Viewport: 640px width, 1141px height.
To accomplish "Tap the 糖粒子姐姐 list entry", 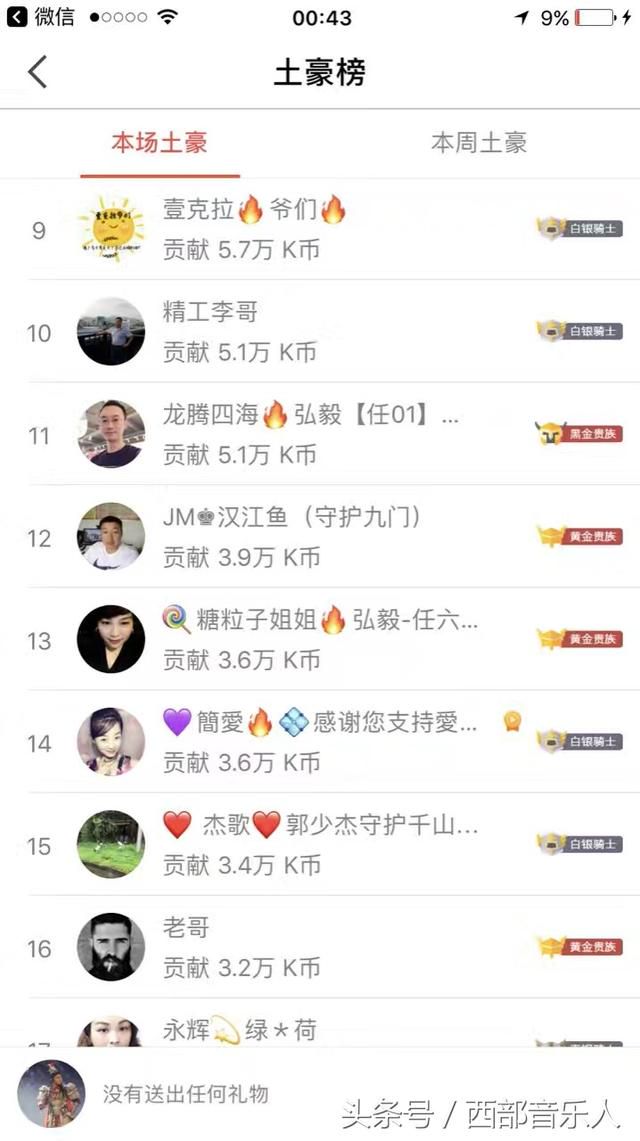I will pos(320,640).
